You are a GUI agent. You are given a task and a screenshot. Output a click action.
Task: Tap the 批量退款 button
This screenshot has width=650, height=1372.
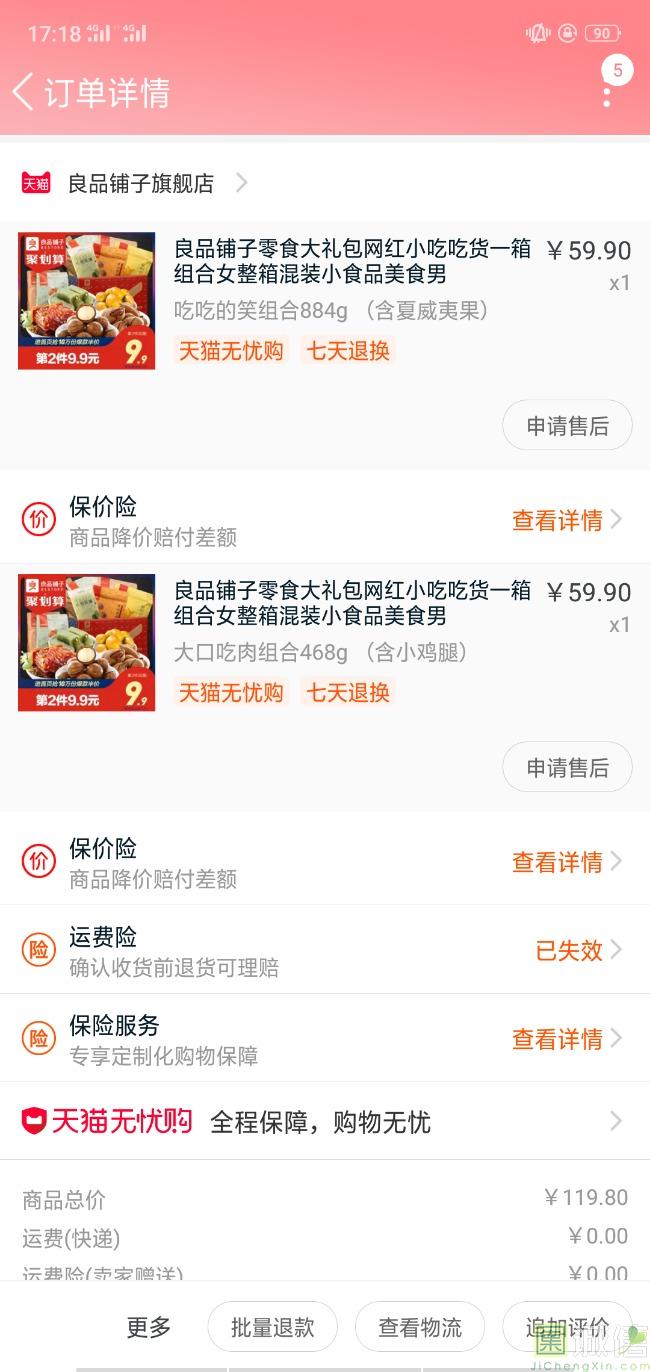(x=272, y=1327)
